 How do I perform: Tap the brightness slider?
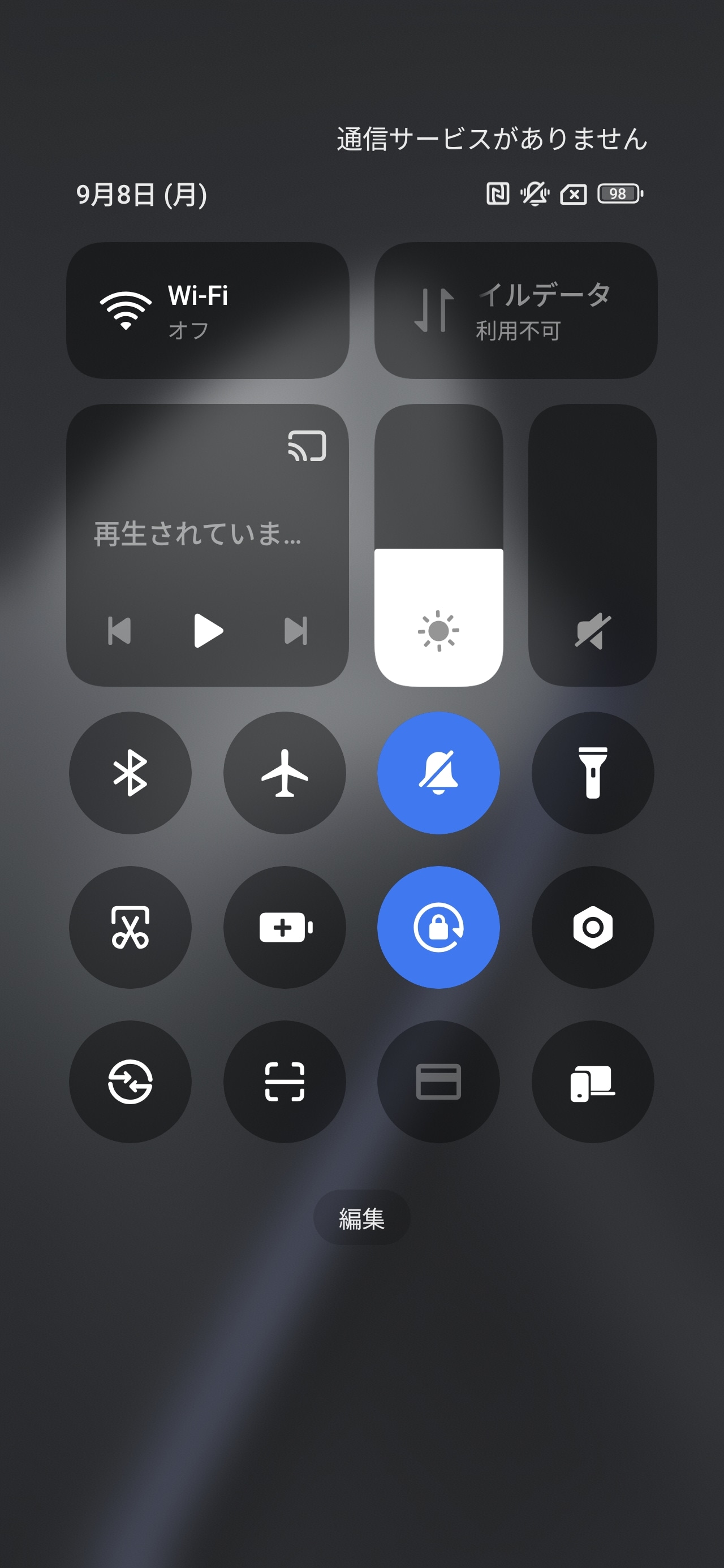(x=438, y=545)
